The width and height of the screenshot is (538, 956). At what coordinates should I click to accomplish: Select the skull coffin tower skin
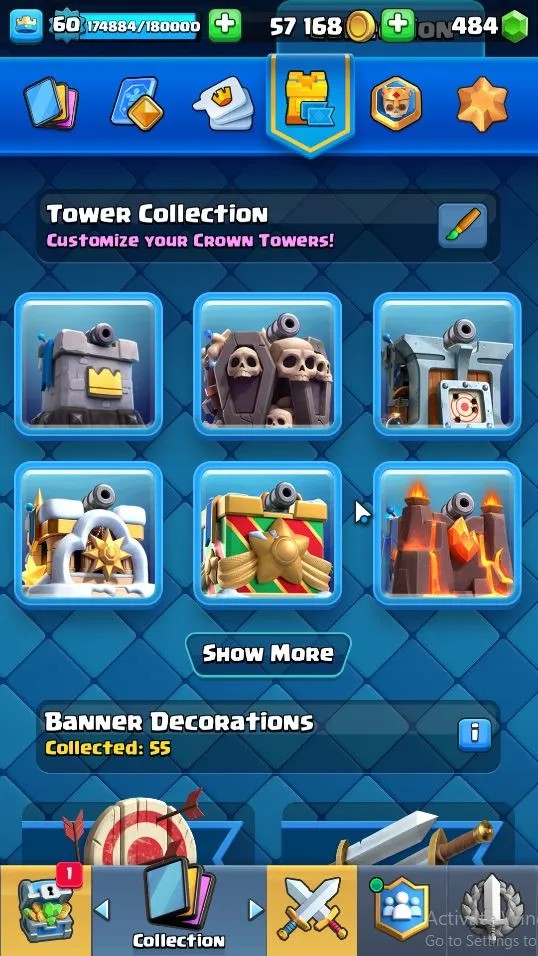coord(267,365)
